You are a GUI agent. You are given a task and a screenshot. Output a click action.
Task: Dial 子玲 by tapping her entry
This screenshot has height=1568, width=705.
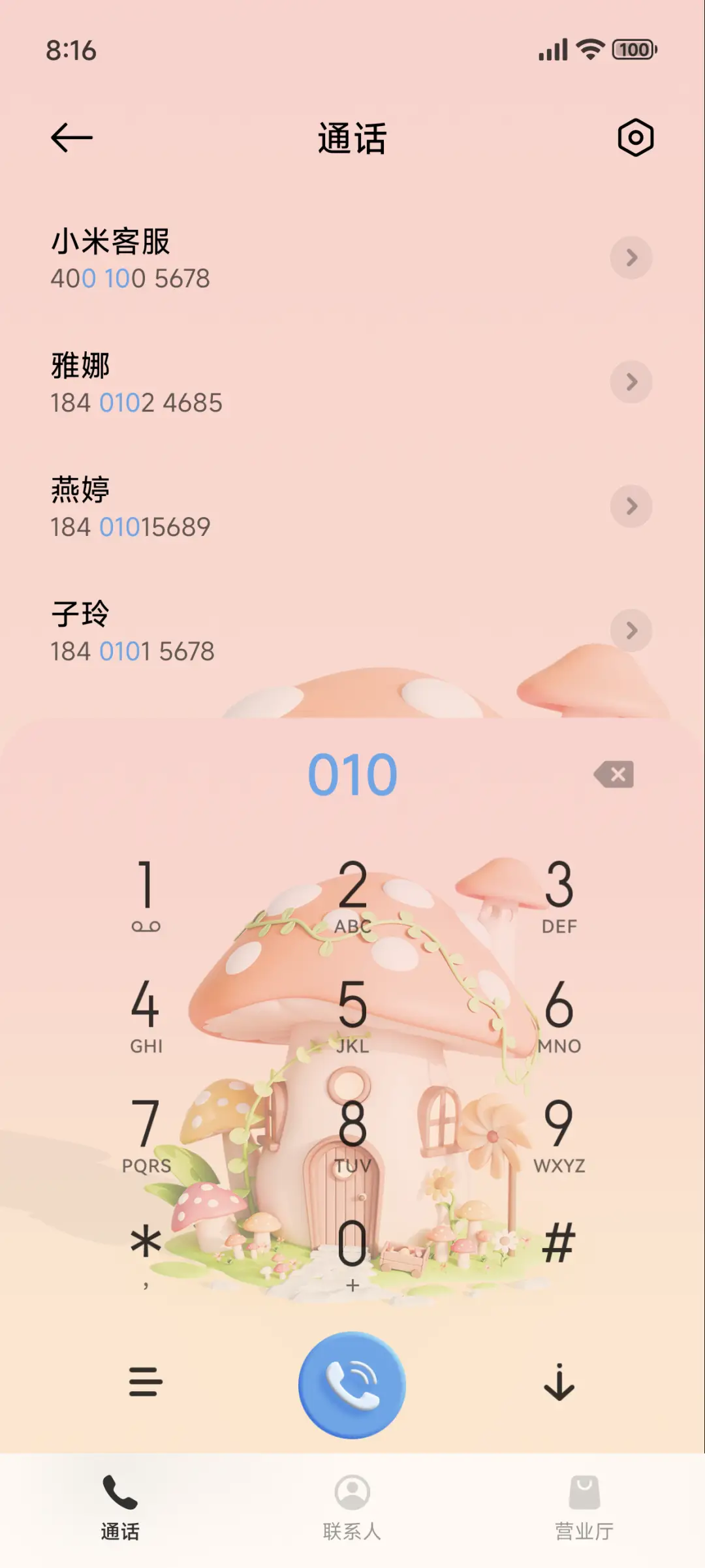[x=196, y=631]
